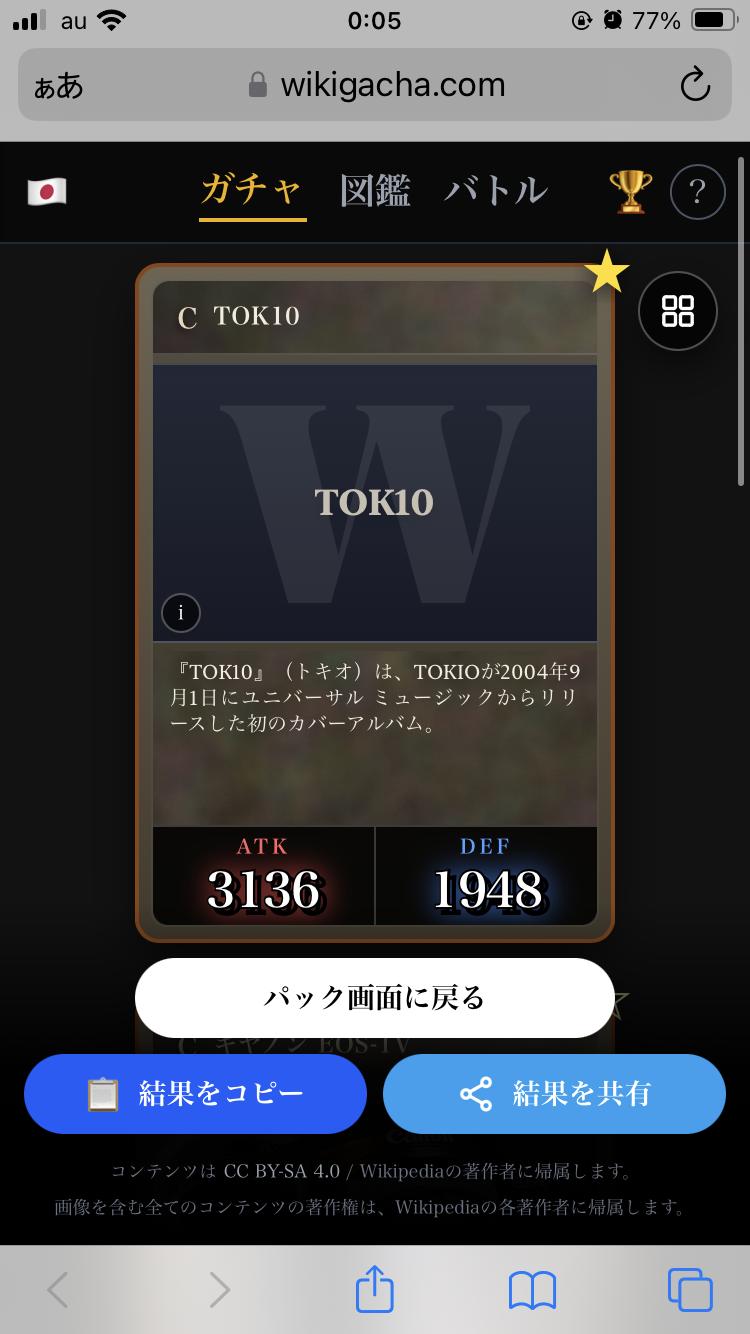Image resolution: width=750 pixels, height=1334 pixels.
Task: Open the 図鑑 tab
Action: (x=375, y=190)
